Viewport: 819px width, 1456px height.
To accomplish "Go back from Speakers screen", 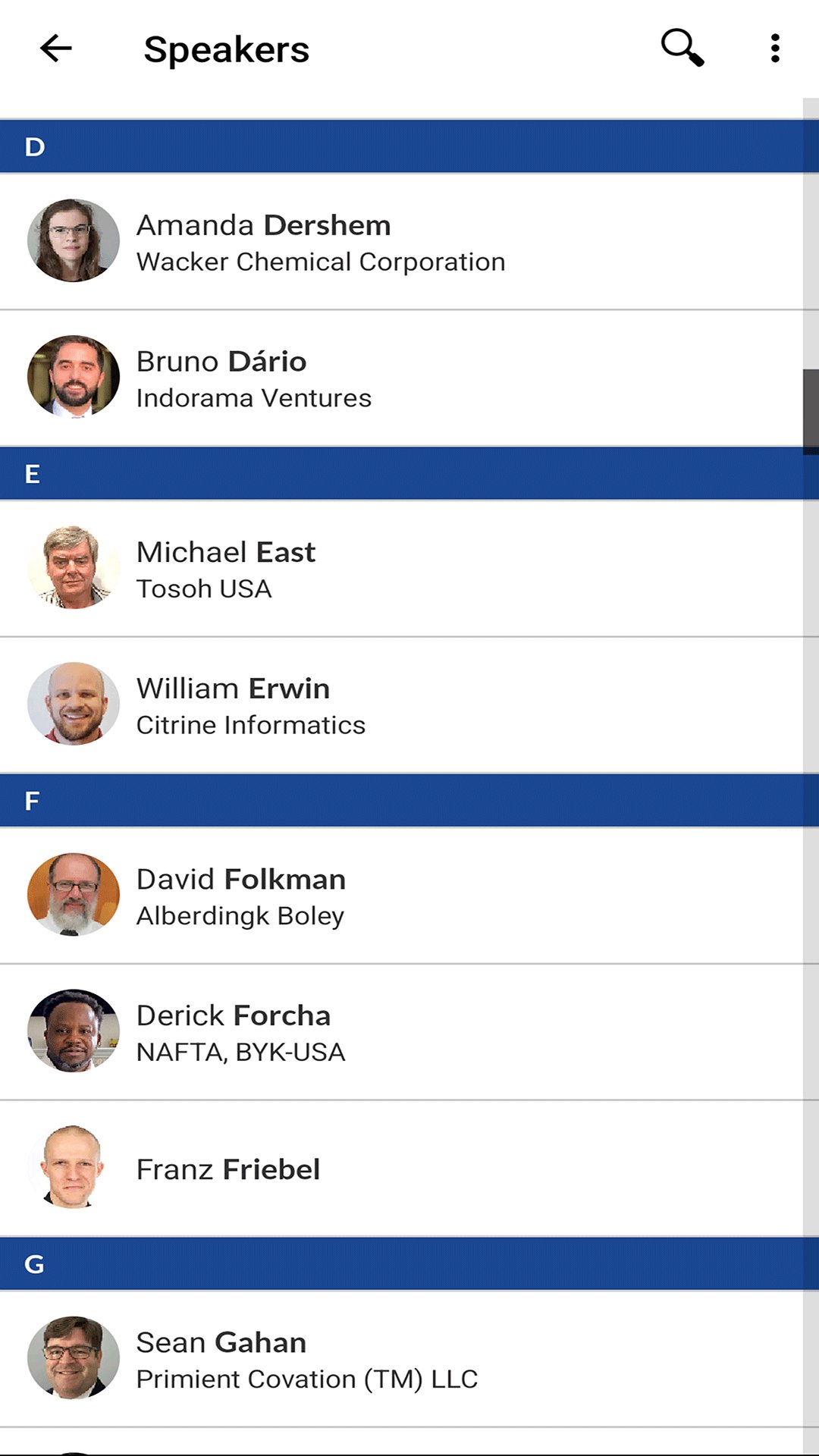I will (x=56, y=49).
